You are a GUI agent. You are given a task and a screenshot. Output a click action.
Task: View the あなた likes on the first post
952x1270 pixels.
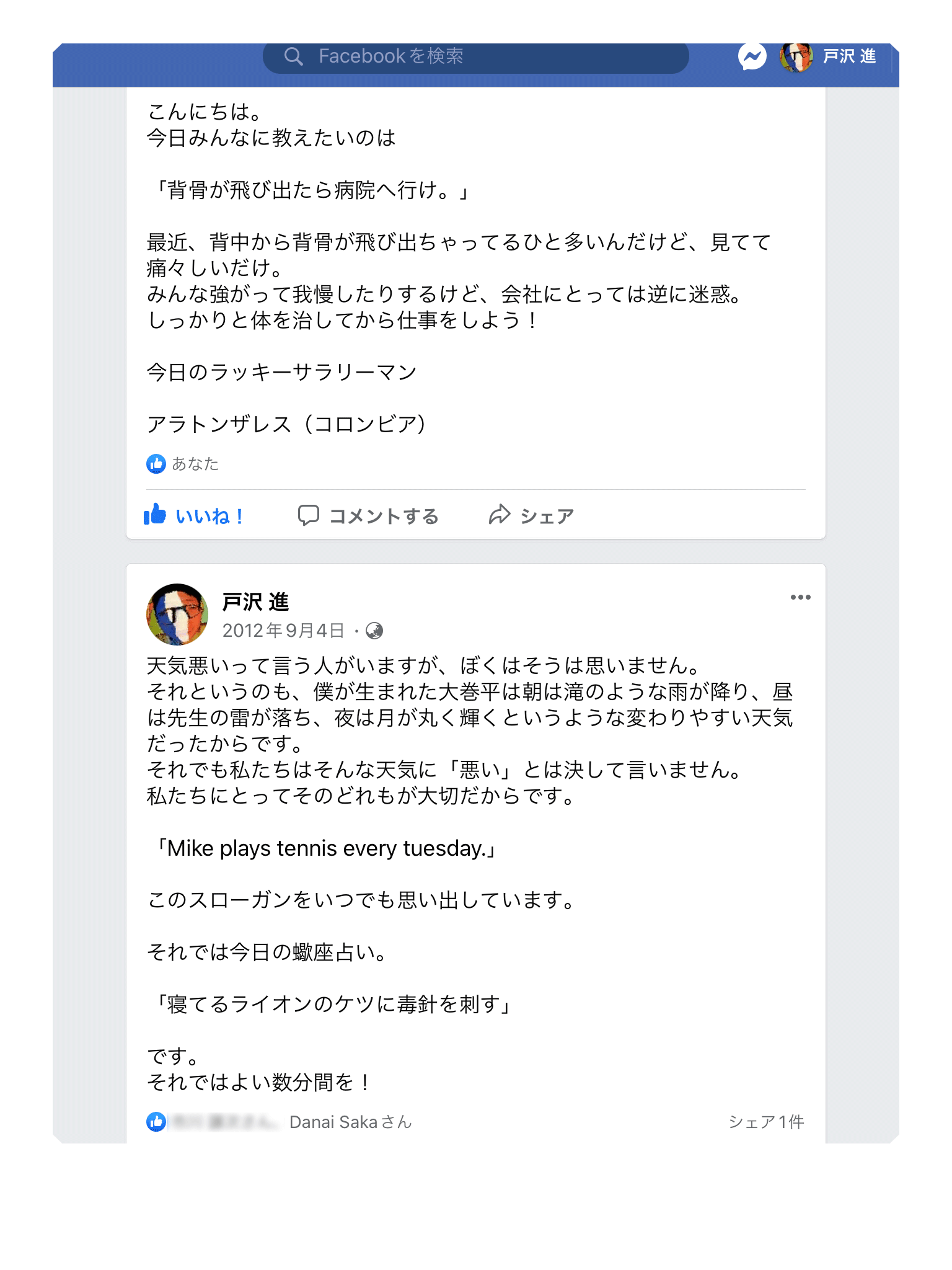point(195,464)
